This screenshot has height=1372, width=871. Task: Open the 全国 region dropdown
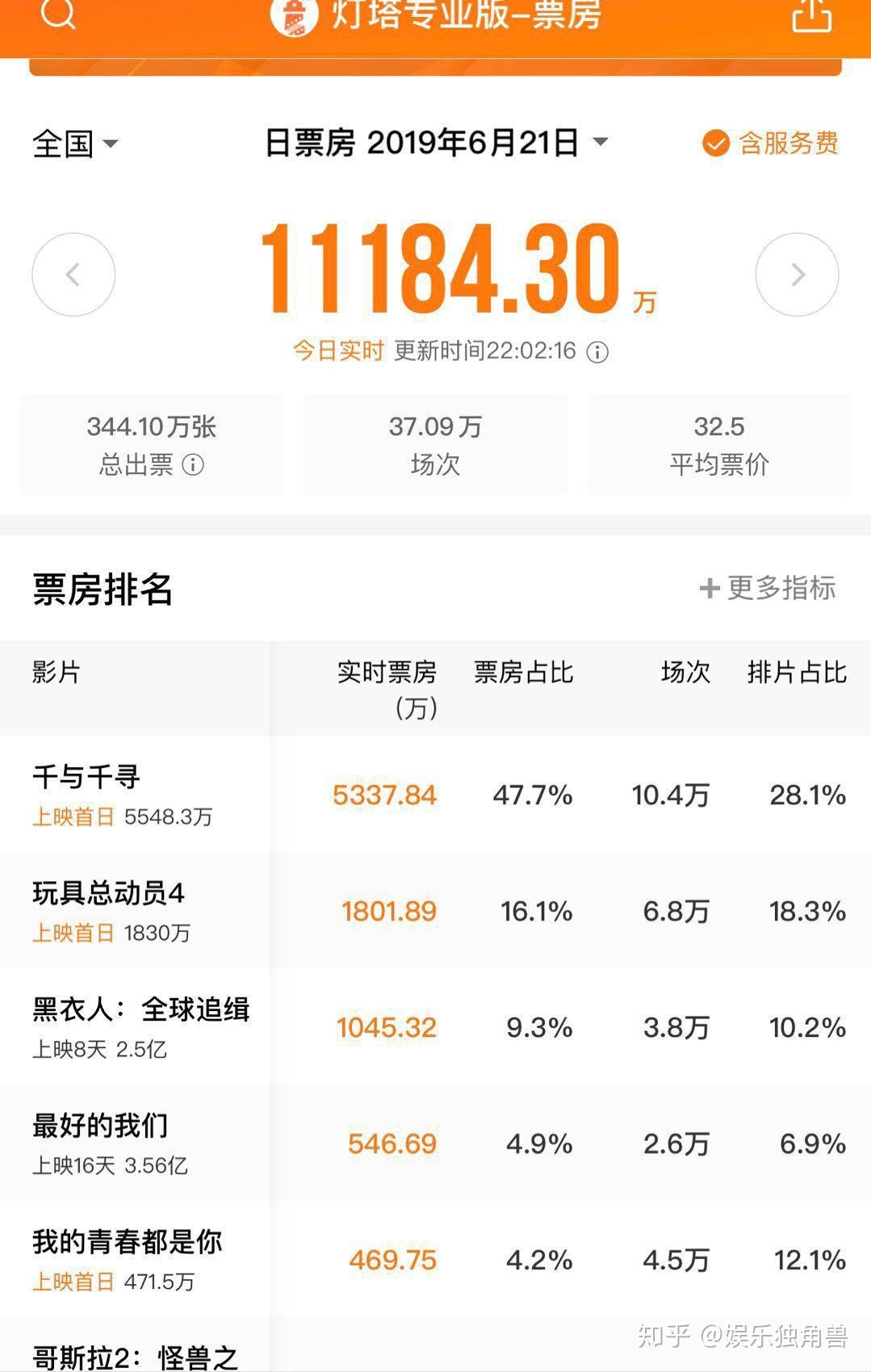pyautogui.click(x=73, y=144)
